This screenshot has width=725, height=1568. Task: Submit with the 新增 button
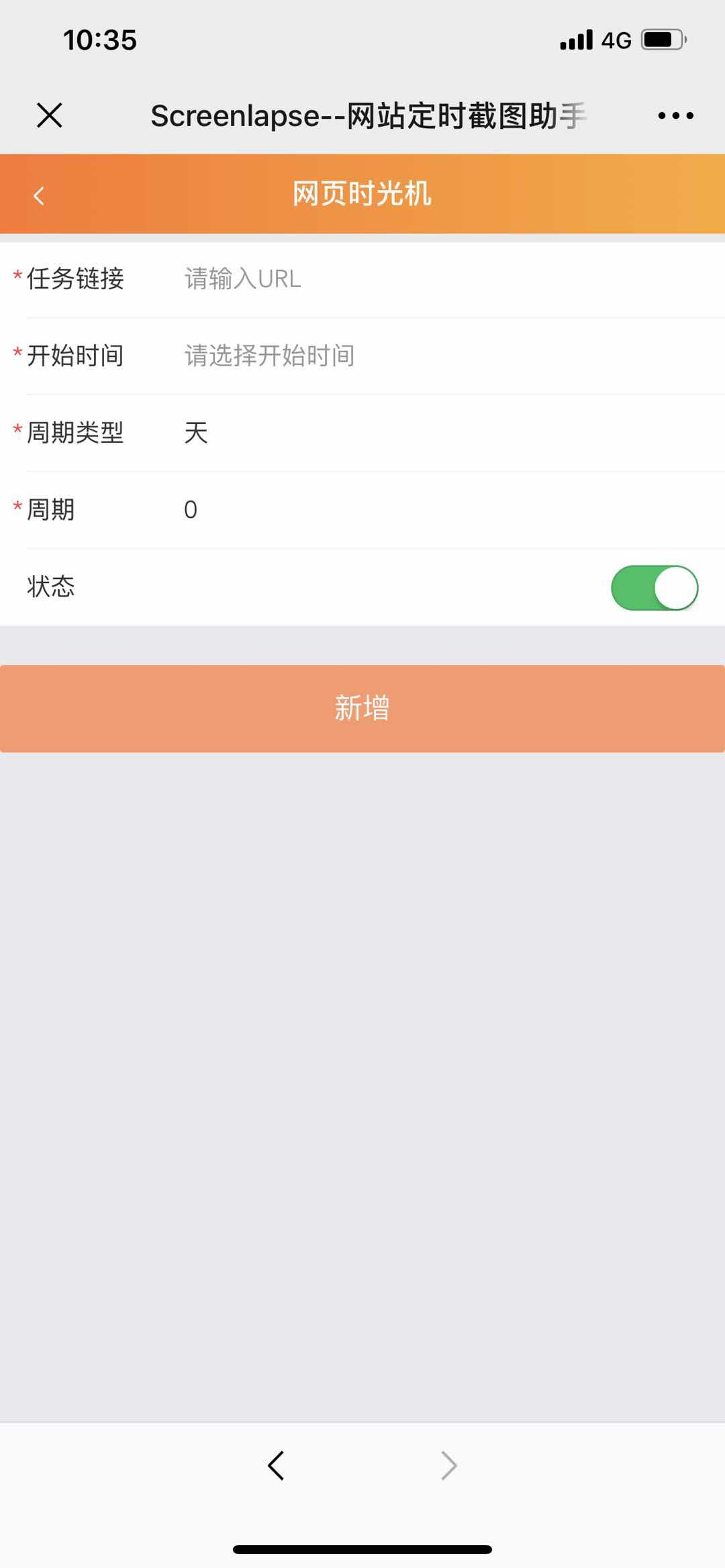362,709
